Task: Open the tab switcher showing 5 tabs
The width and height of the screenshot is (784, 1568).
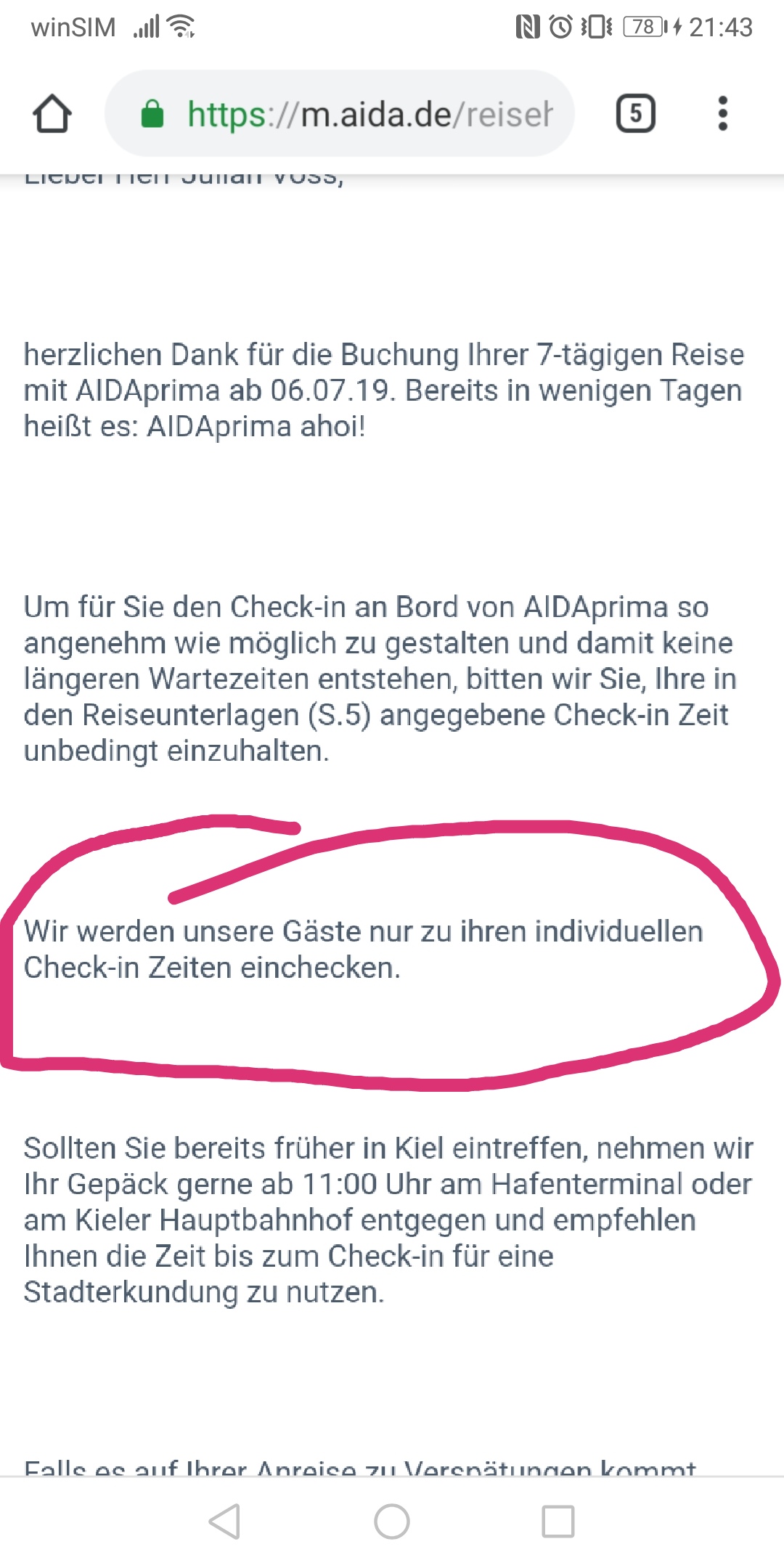Action: pos(635,114)
